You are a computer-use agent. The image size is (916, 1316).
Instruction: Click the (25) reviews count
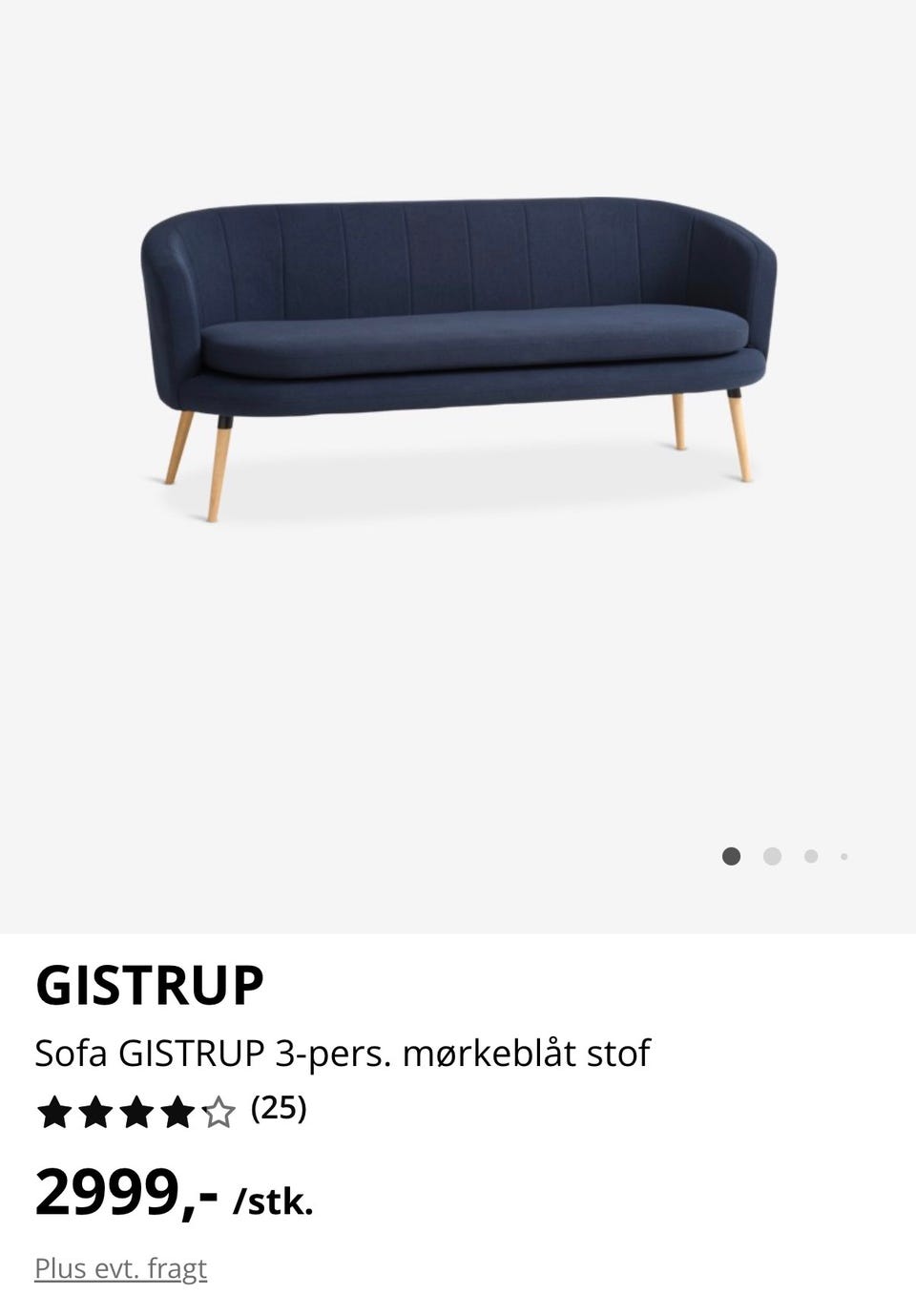click(278, 1110)
